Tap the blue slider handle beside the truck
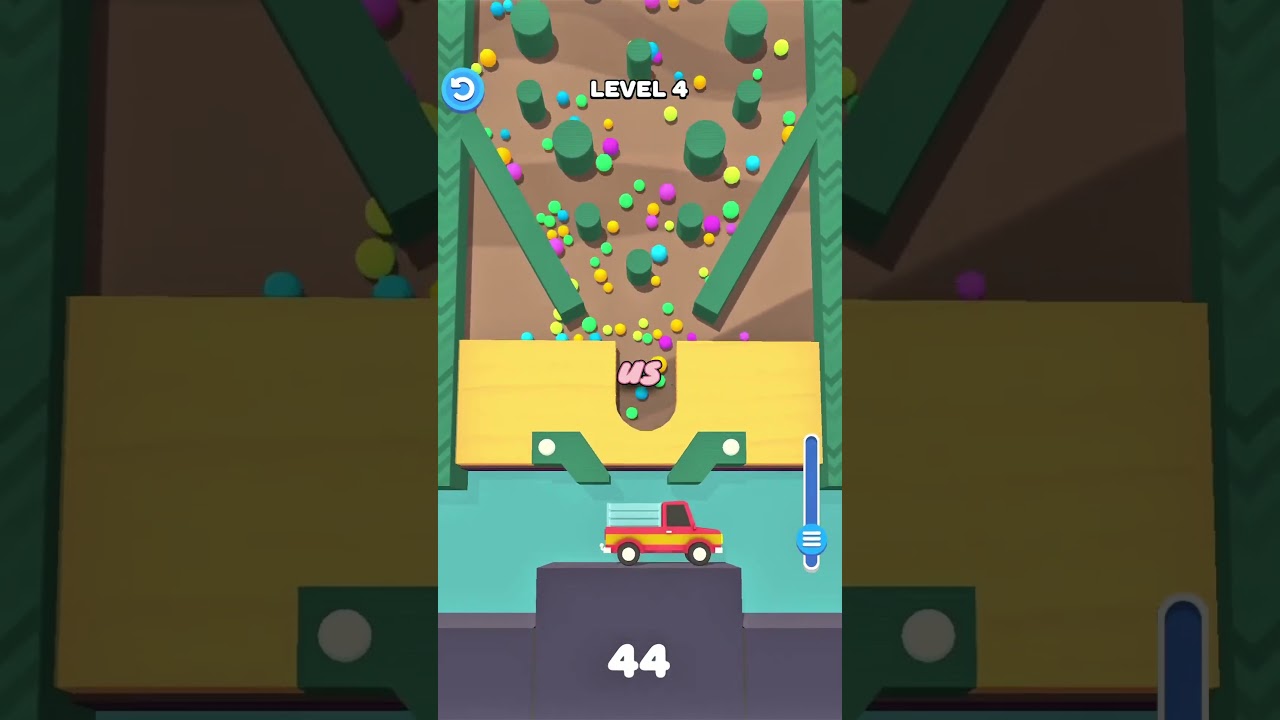 [811, 540]
